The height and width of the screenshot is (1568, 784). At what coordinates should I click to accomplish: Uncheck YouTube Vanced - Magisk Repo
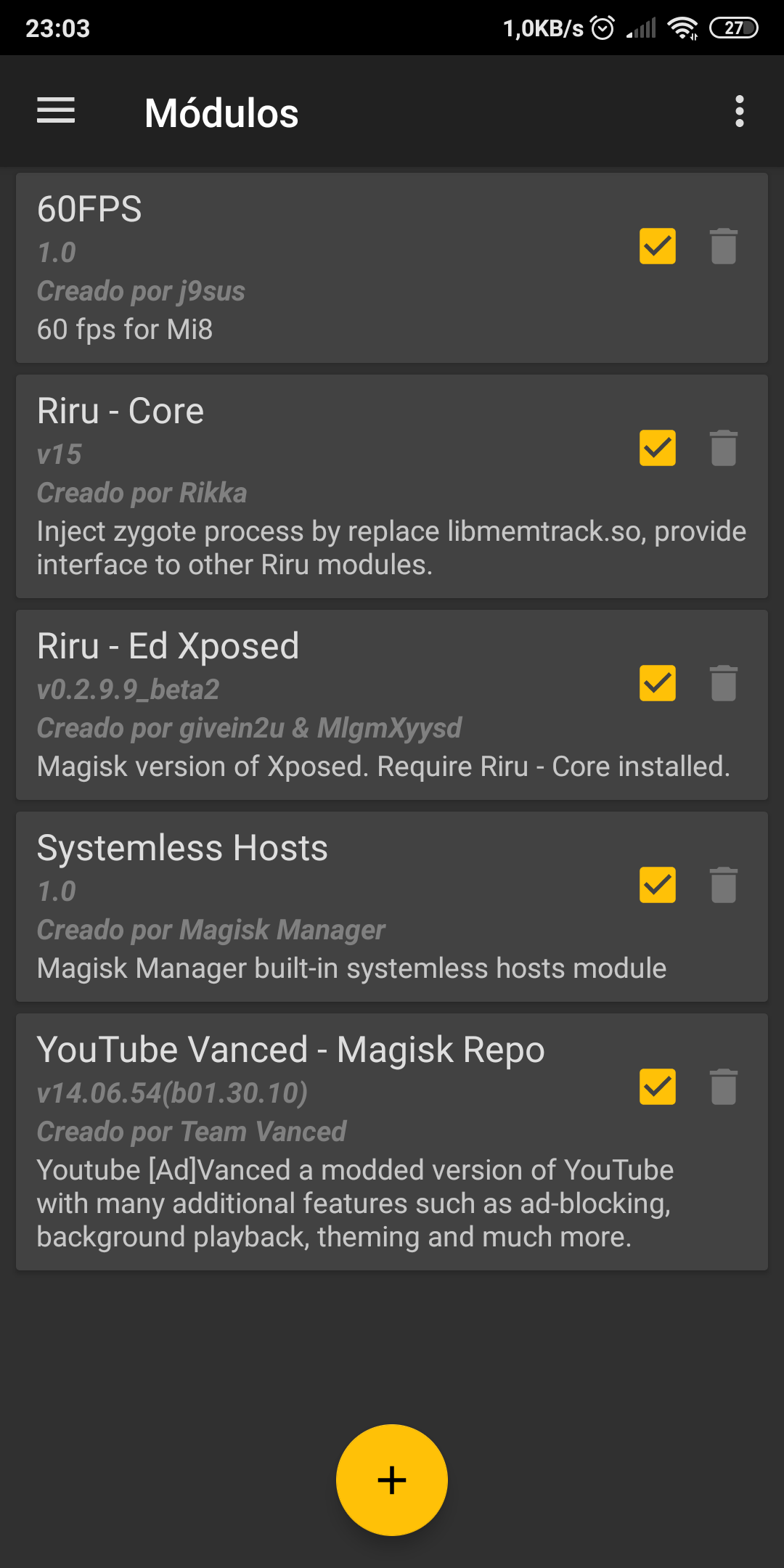658,1087
